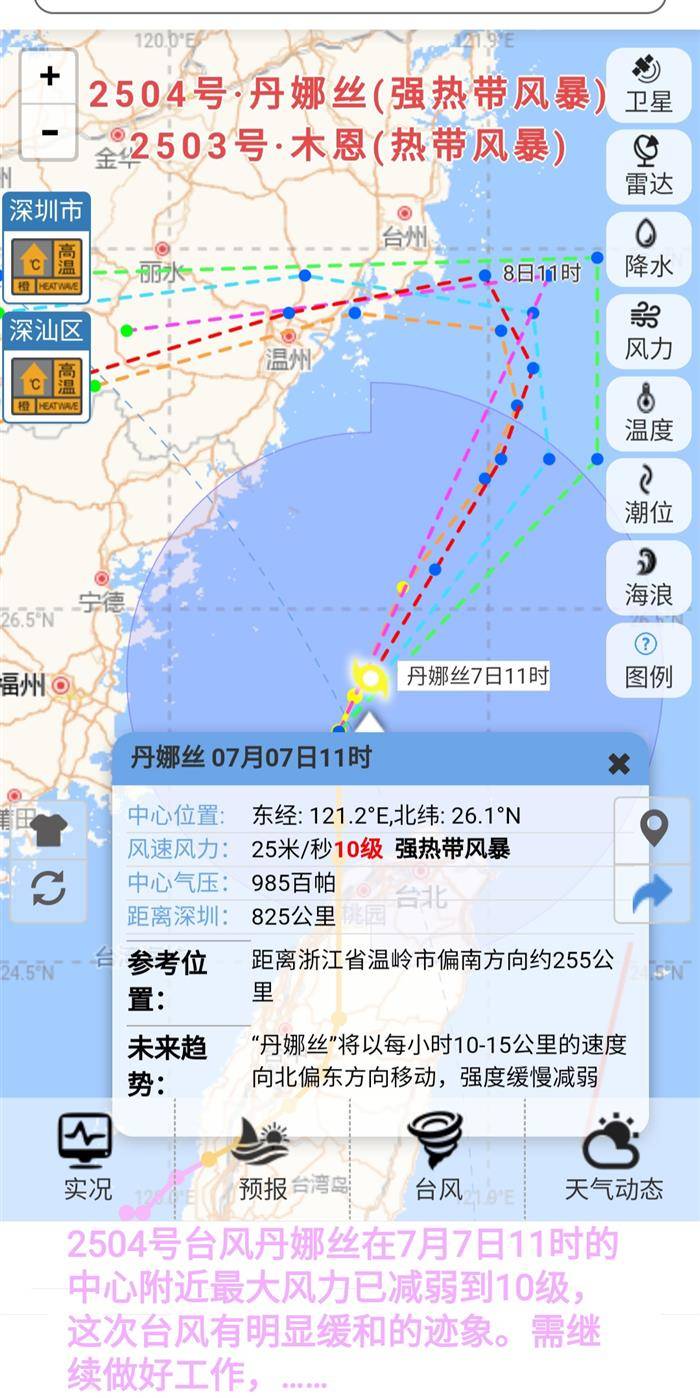Screen dimensions: 700x1398
Task: Show the 卫星 satellite layer
Action: point(648,84)
